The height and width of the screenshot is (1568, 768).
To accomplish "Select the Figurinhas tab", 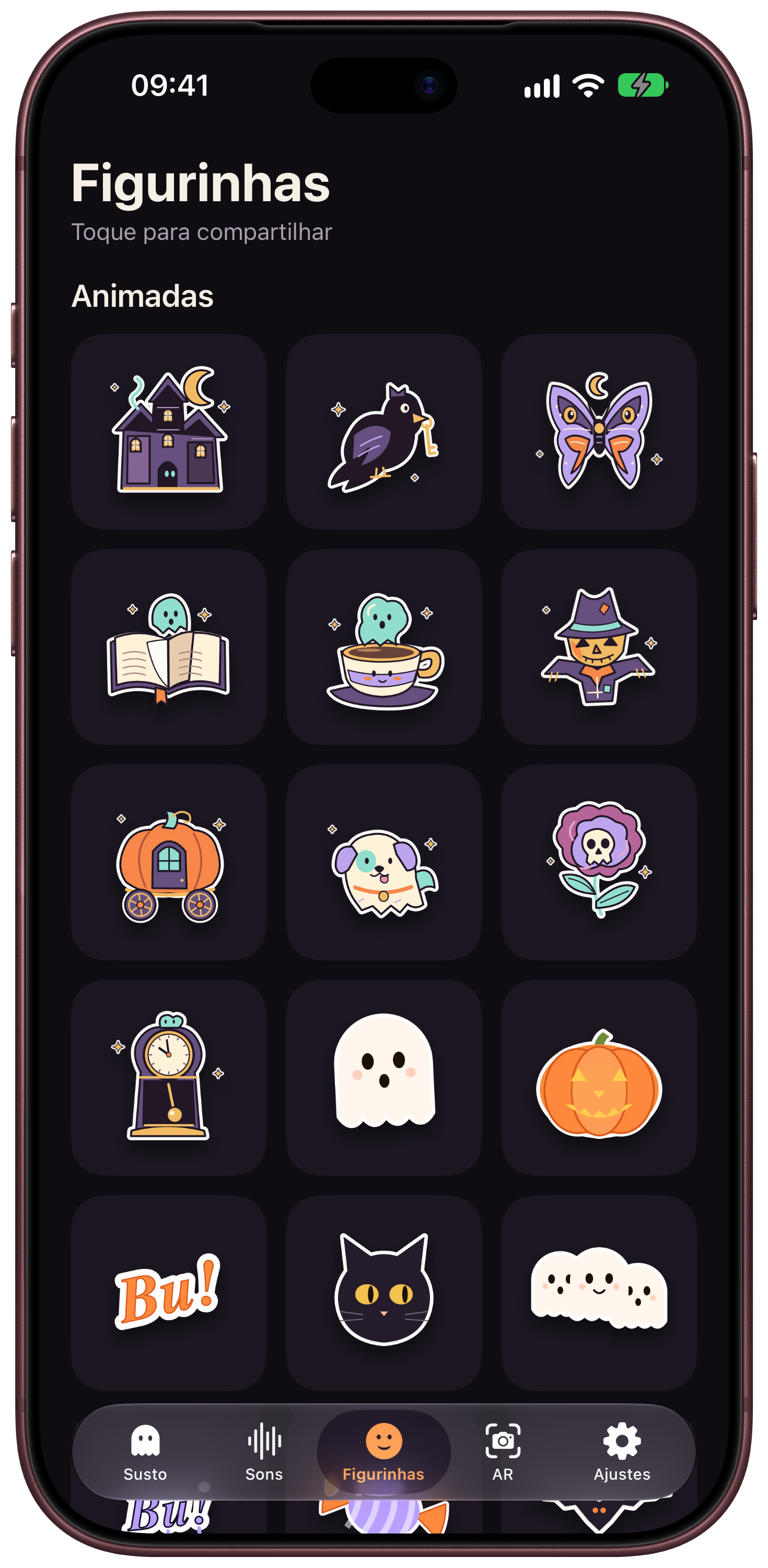I will coord(383,1452).
